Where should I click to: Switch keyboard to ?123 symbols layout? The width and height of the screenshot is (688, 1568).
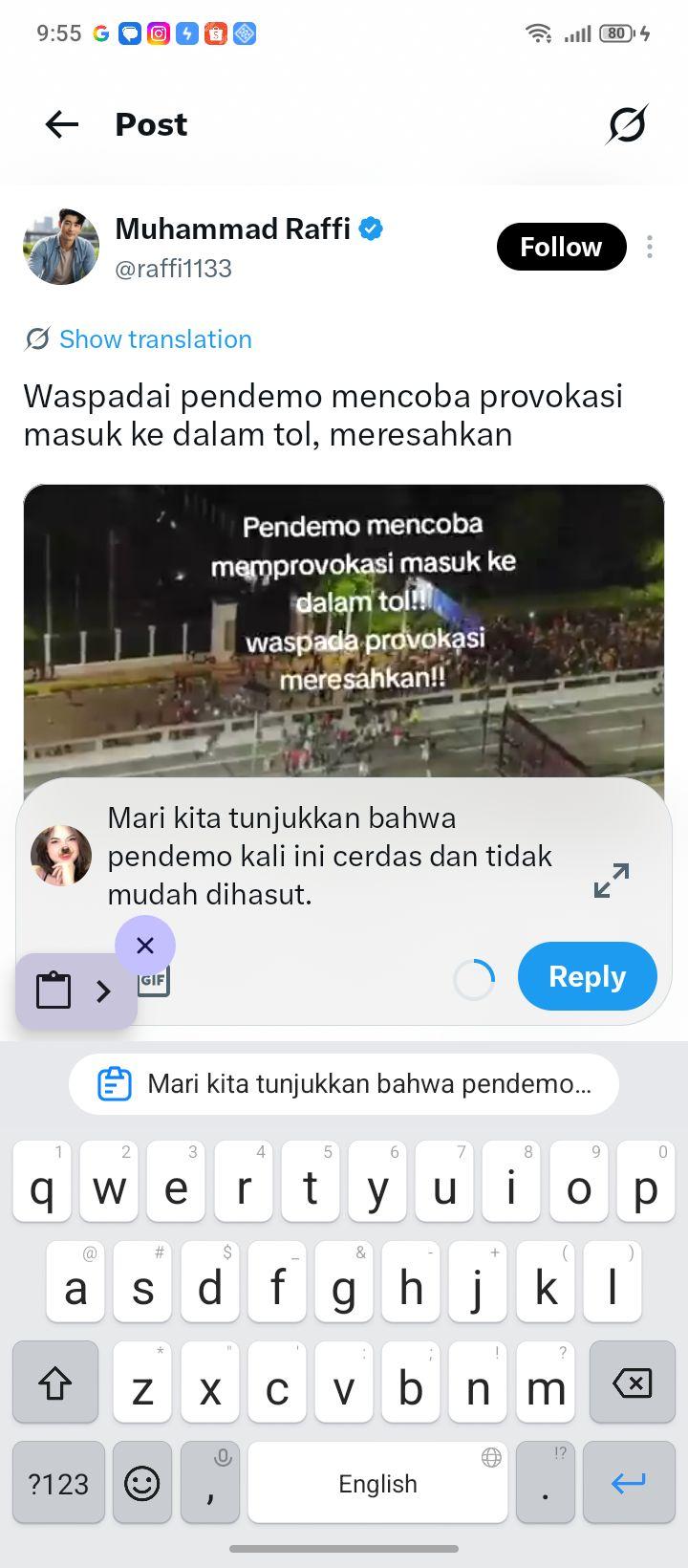(58, 1483)
